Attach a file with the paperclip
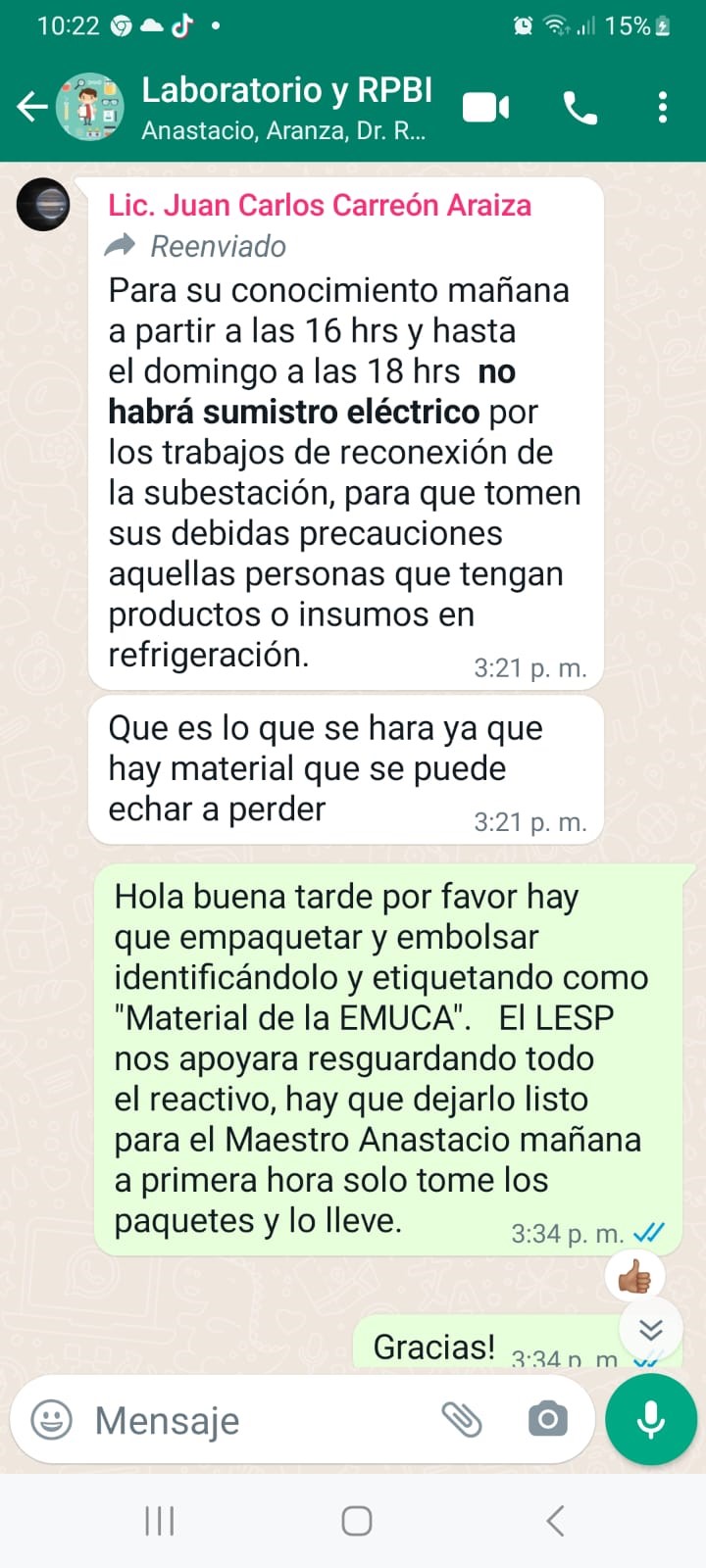The height and width of the screenshot is (1568, 706). pyautogui.click(x=462, y=1419)
